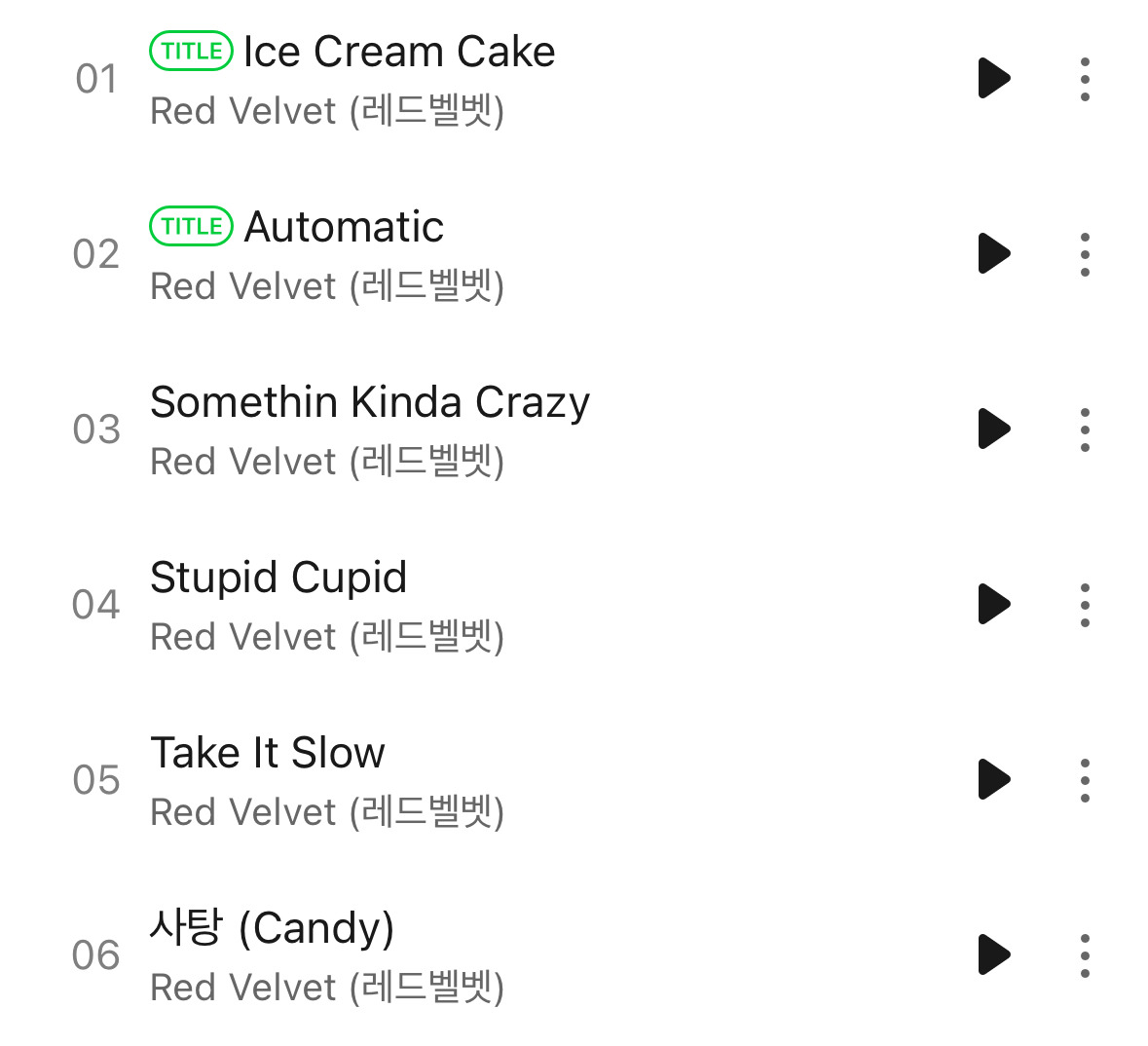Open the overflow menu for Automatic
1148x1046 pixels.
[1085, 254]
